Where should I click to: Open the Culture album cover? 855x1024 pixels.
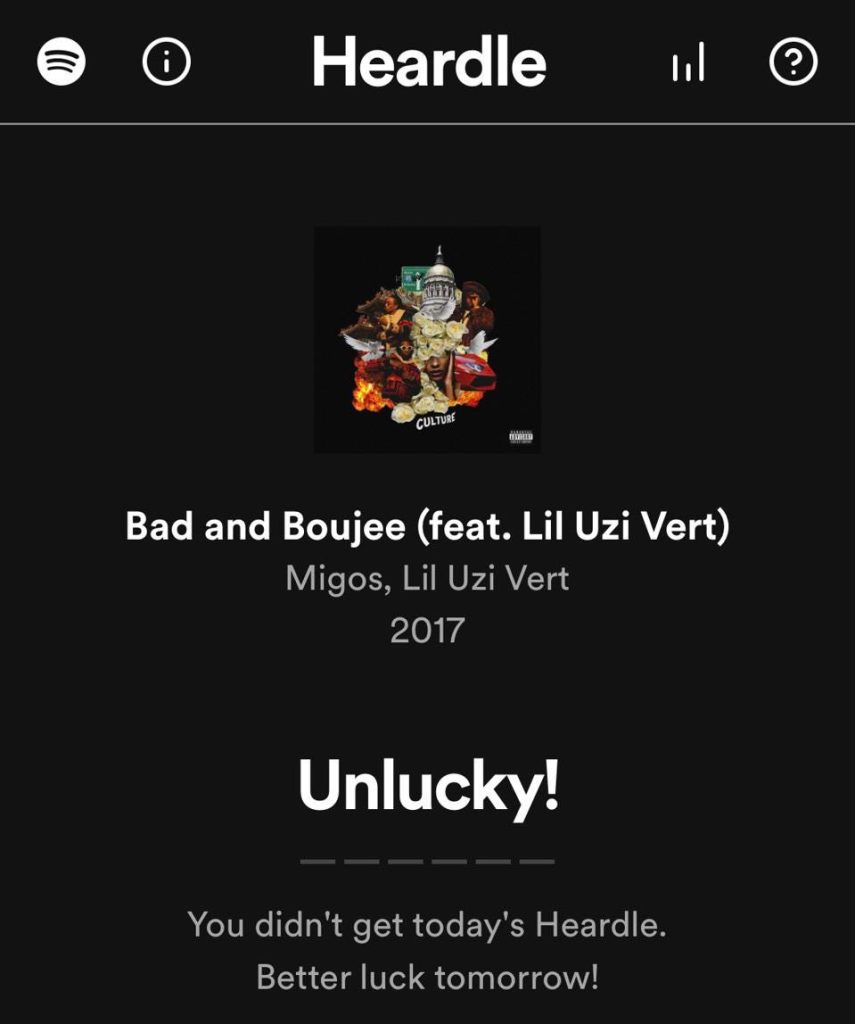coord(427,340)
